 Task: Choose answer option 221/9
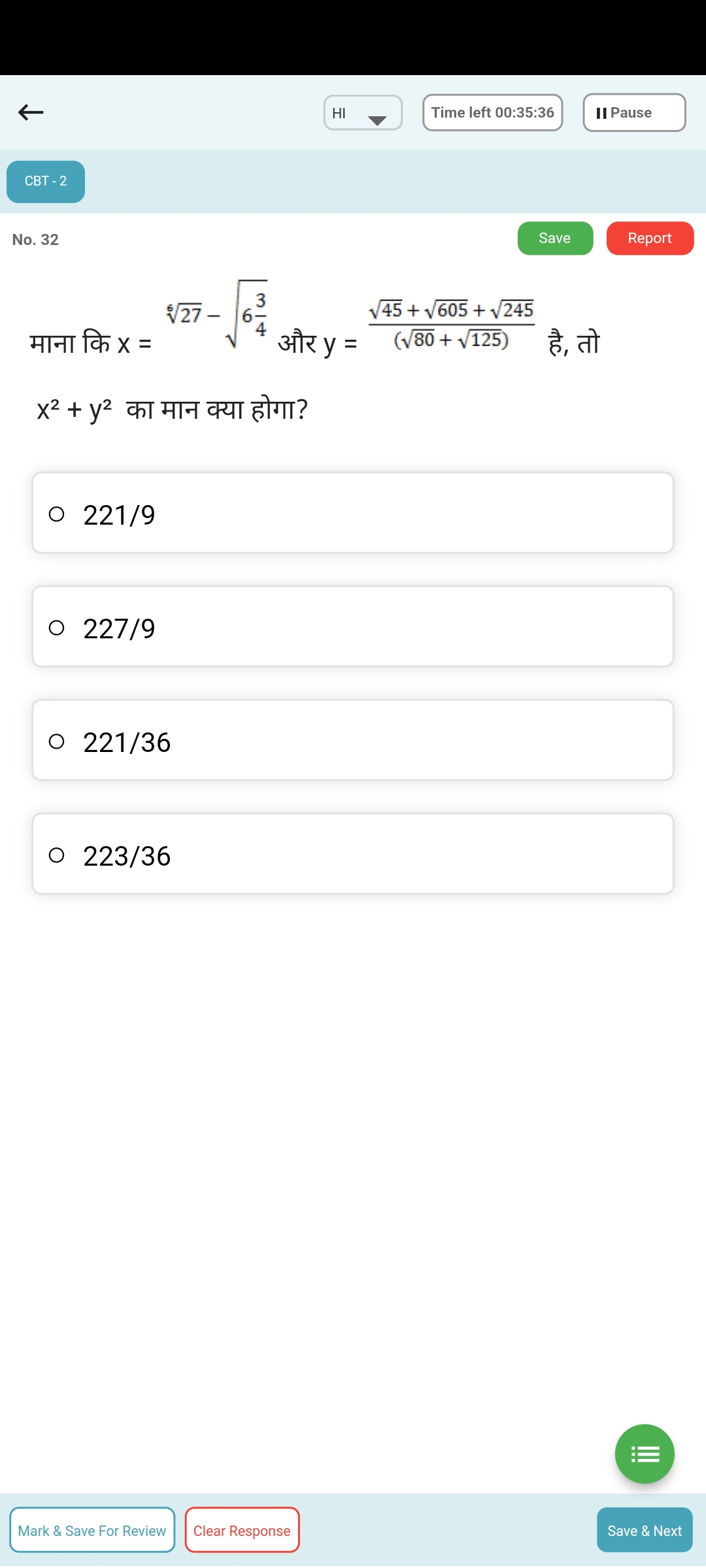click(353, 513)
